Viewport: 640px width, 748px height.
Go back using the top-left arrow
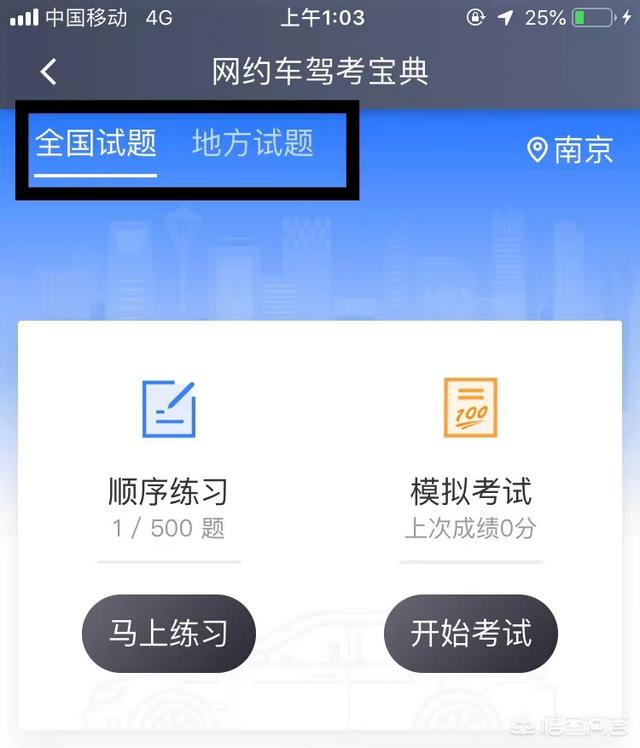[x=49, y=72]
